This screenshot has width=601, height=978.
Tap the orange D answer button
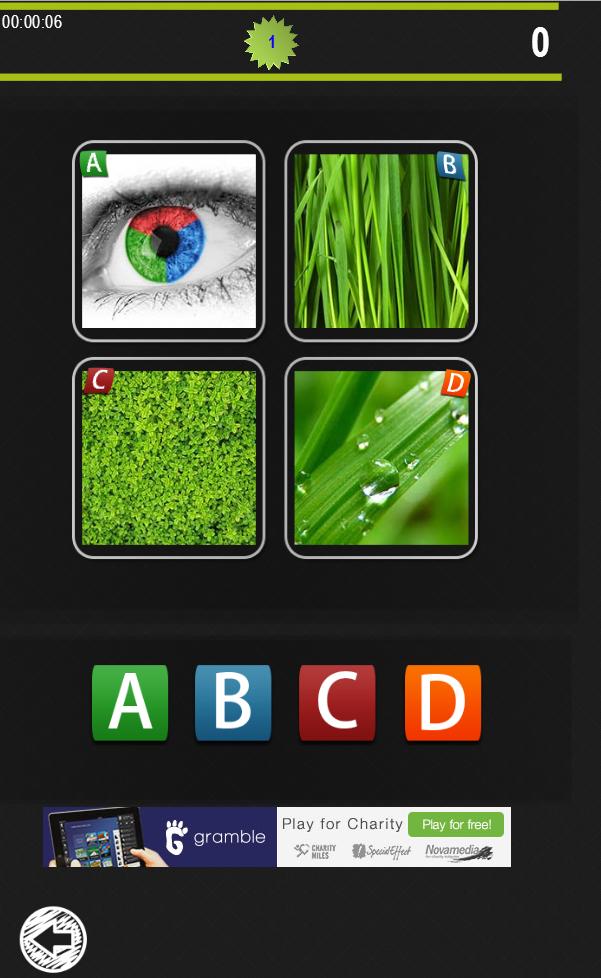click(x=442, y=703)
